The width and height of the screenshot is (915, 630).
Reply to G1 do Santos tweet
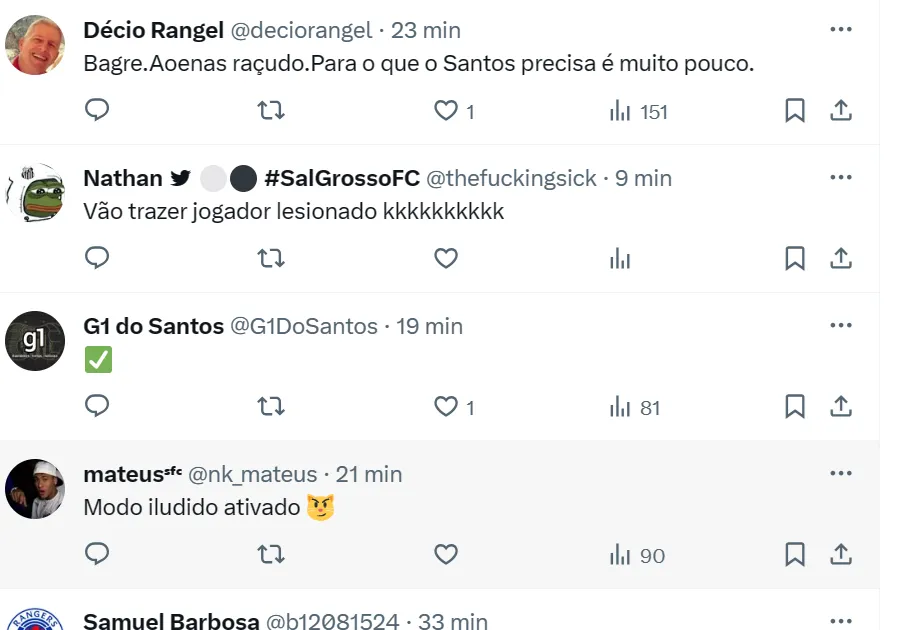point(97,406)
